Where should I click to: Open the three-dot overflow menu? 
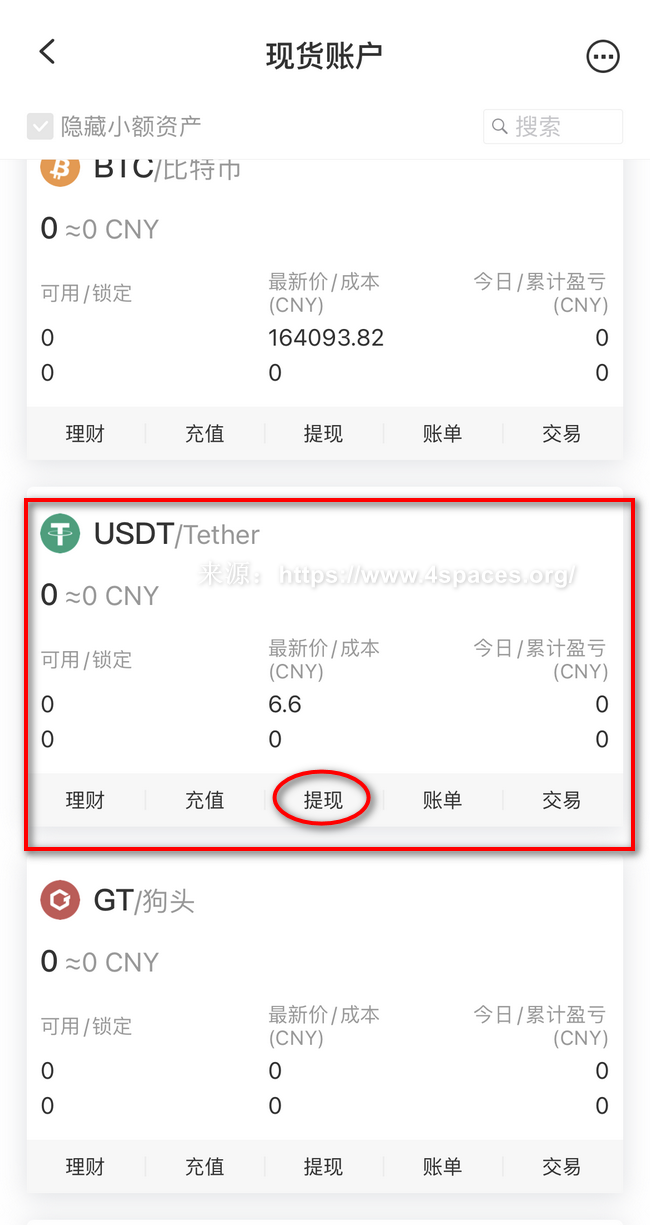[x=603, y=56]
